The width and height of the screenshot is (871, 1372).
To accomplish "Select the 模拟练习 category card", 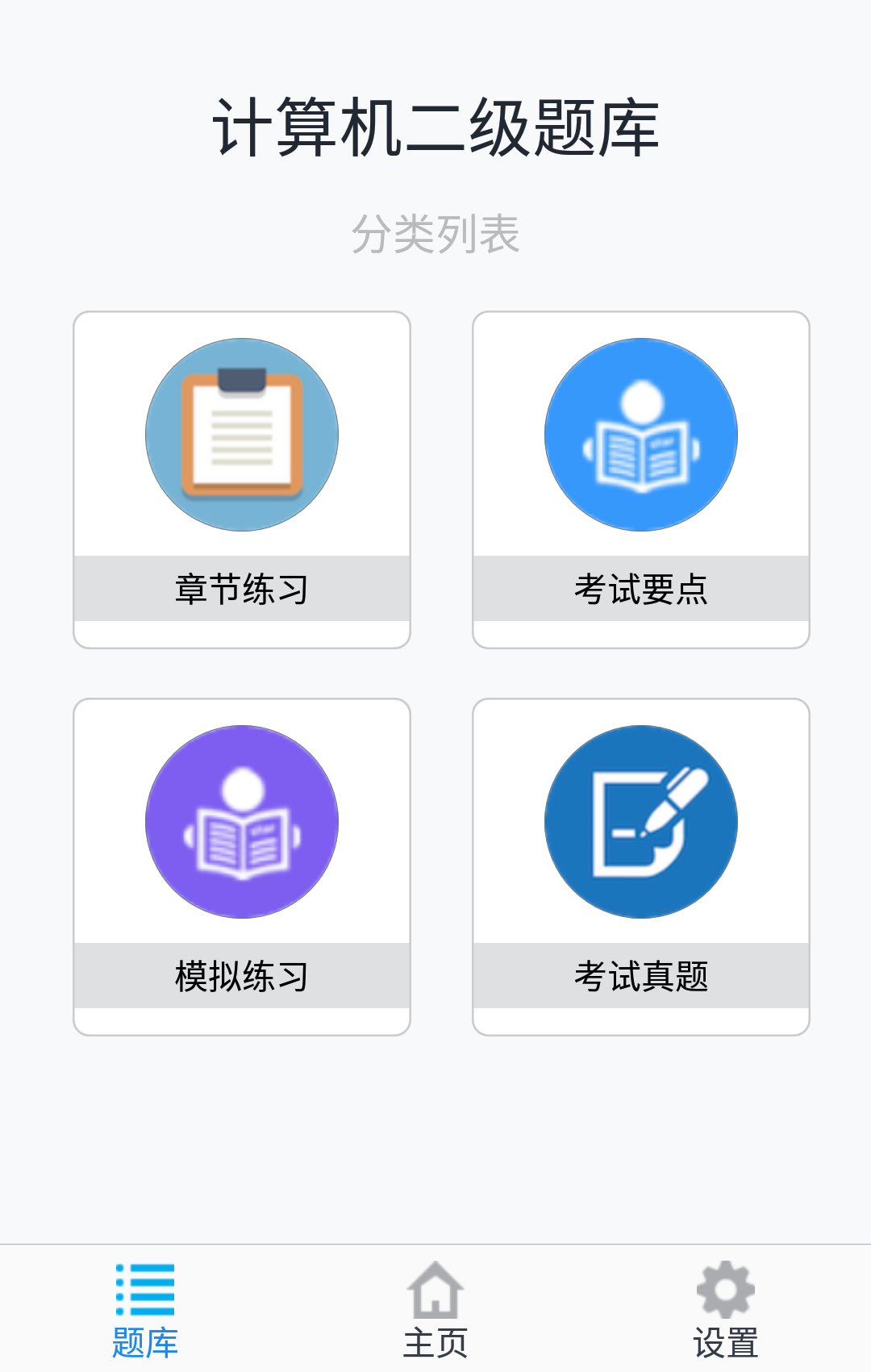I will tap(242, 866).
